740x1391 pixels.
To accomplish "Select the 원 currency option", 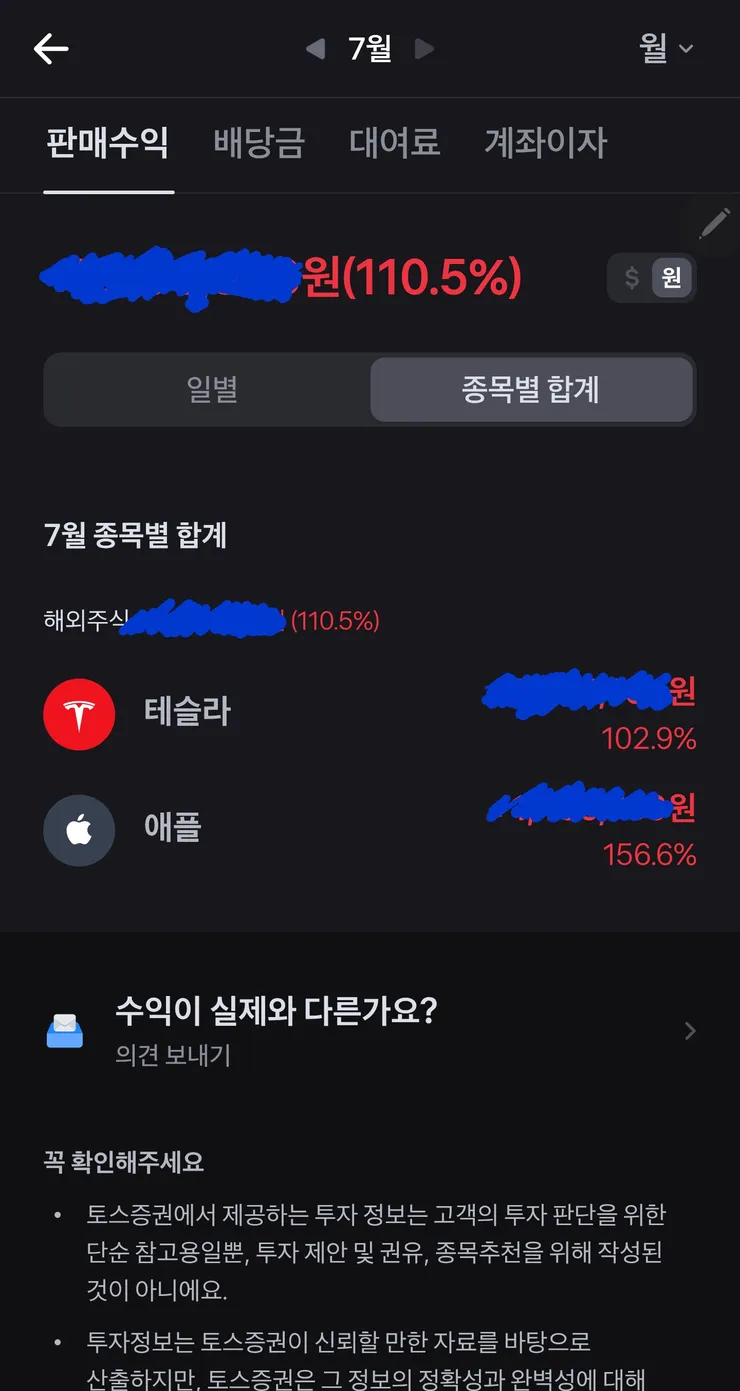I will pyautogui.click(x=671, y=278).
